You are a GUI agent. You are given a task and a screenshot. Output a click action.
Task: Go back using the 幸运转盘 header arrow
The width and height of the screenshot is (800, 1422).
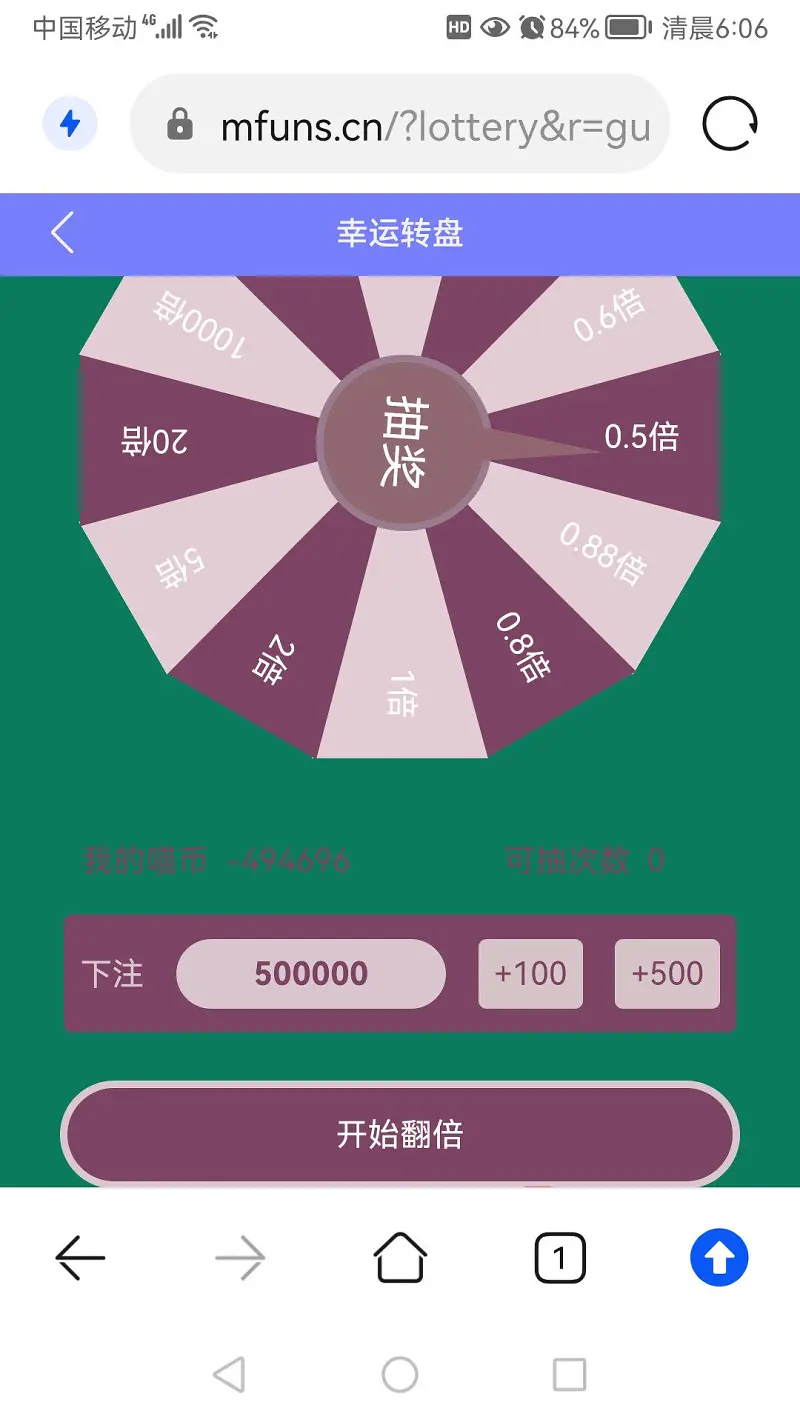pos(62,233)
